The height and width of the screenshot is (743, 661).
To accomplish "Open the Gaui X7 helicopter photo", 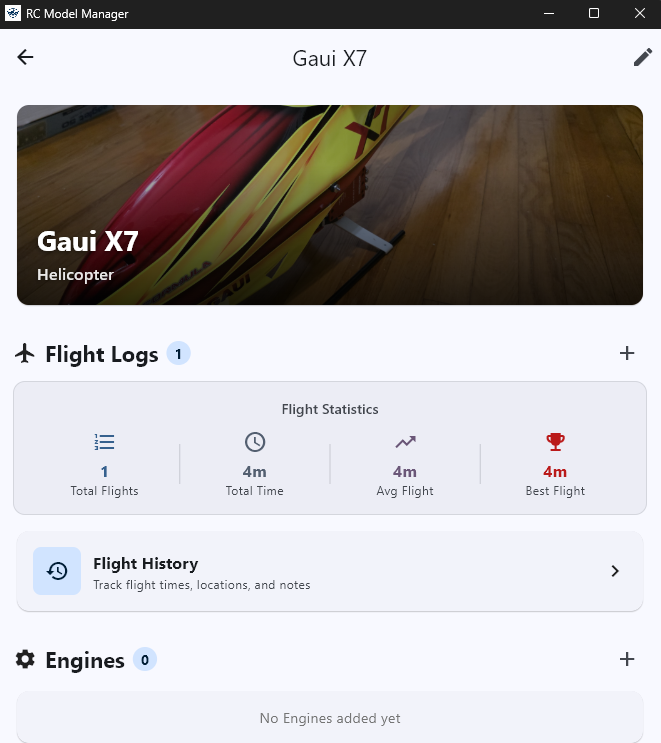I will 330,205.
